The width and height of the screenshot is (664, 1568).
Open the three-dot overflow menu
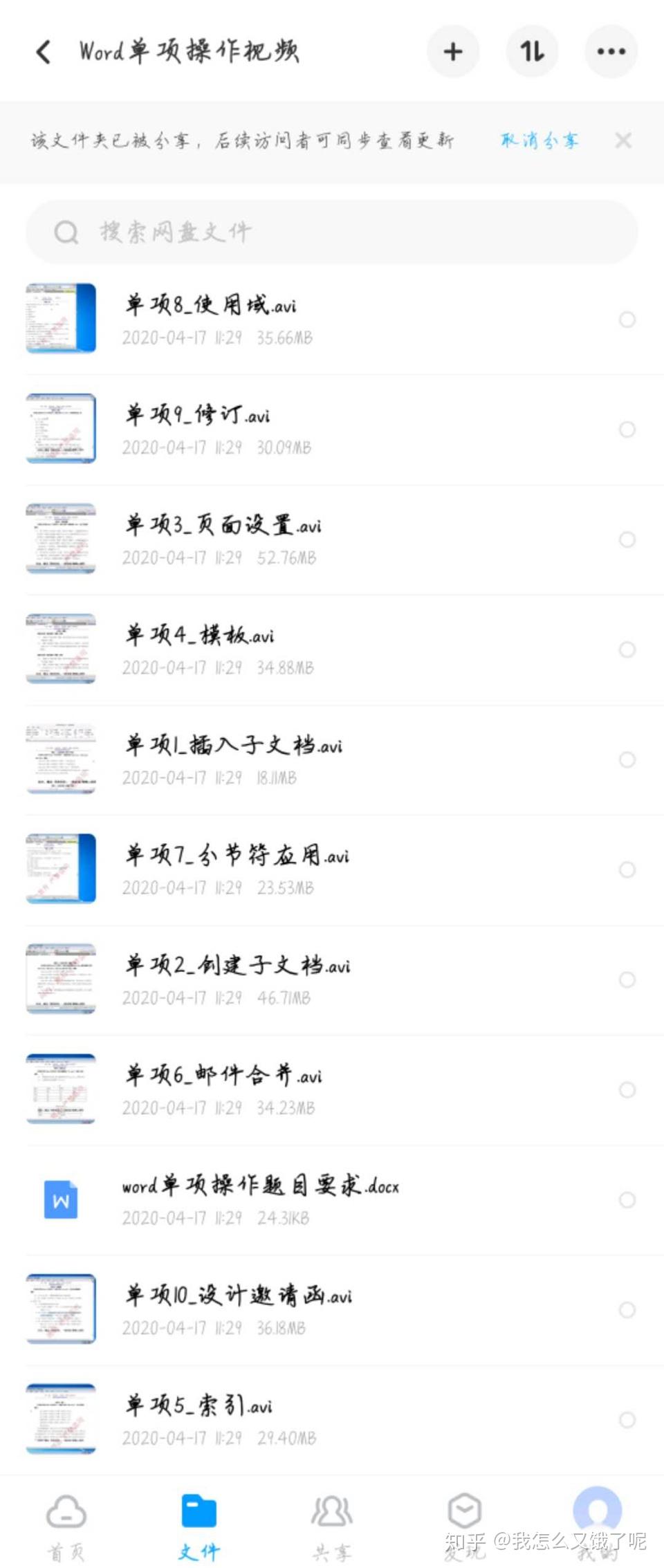pos(611,52)
